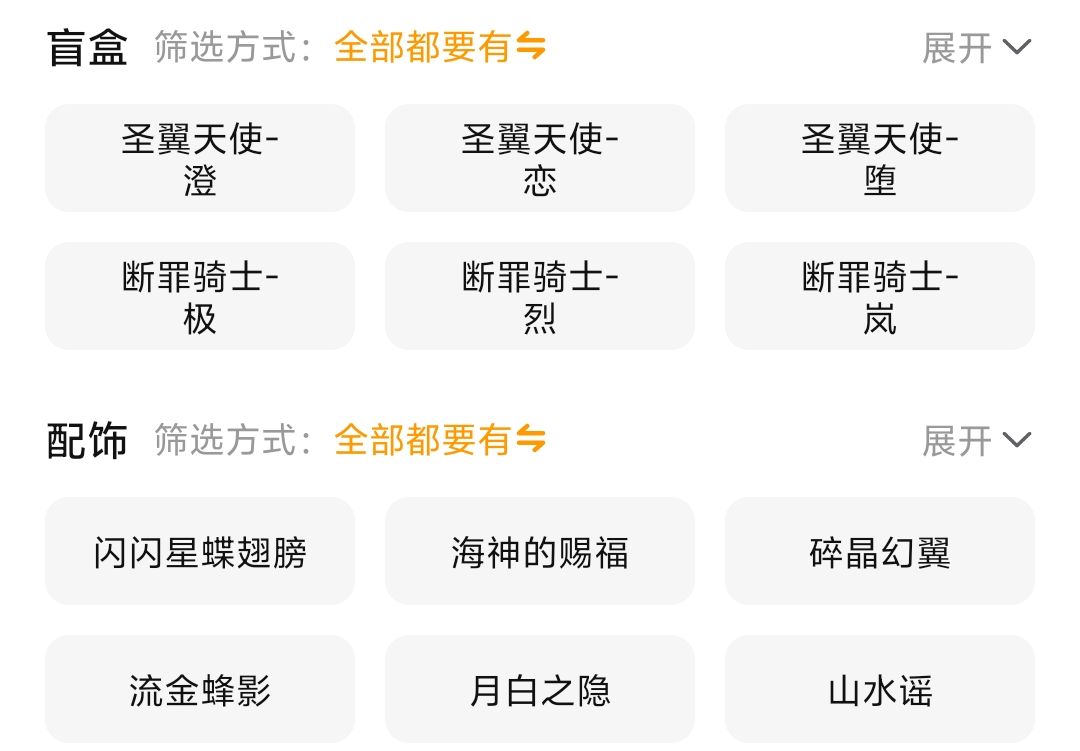This screenshot has height=751, width=1080.
Task: Select the 断罪骑士-极 chip
Action: point(200,297)
